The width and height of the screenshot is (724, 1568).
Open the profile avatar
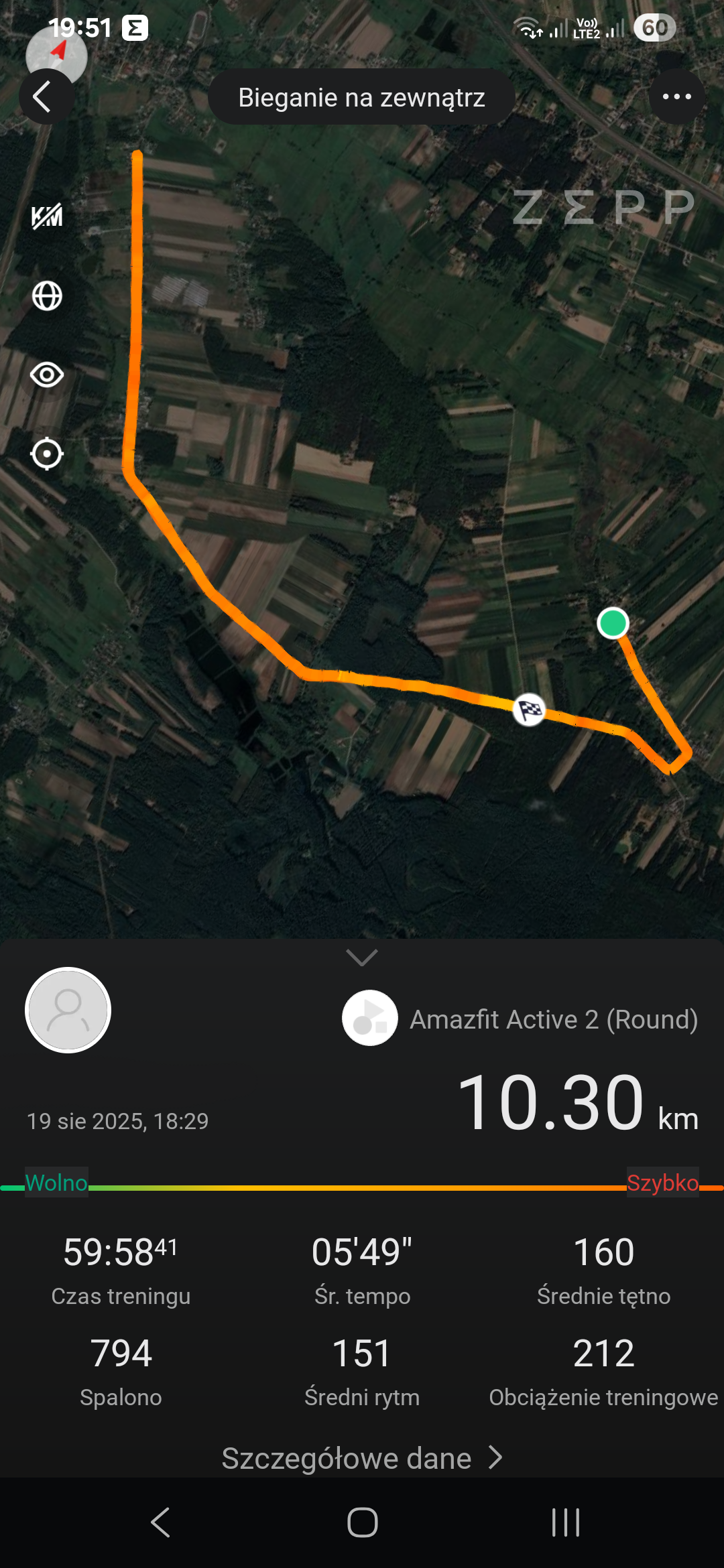tap(68, 1010)
